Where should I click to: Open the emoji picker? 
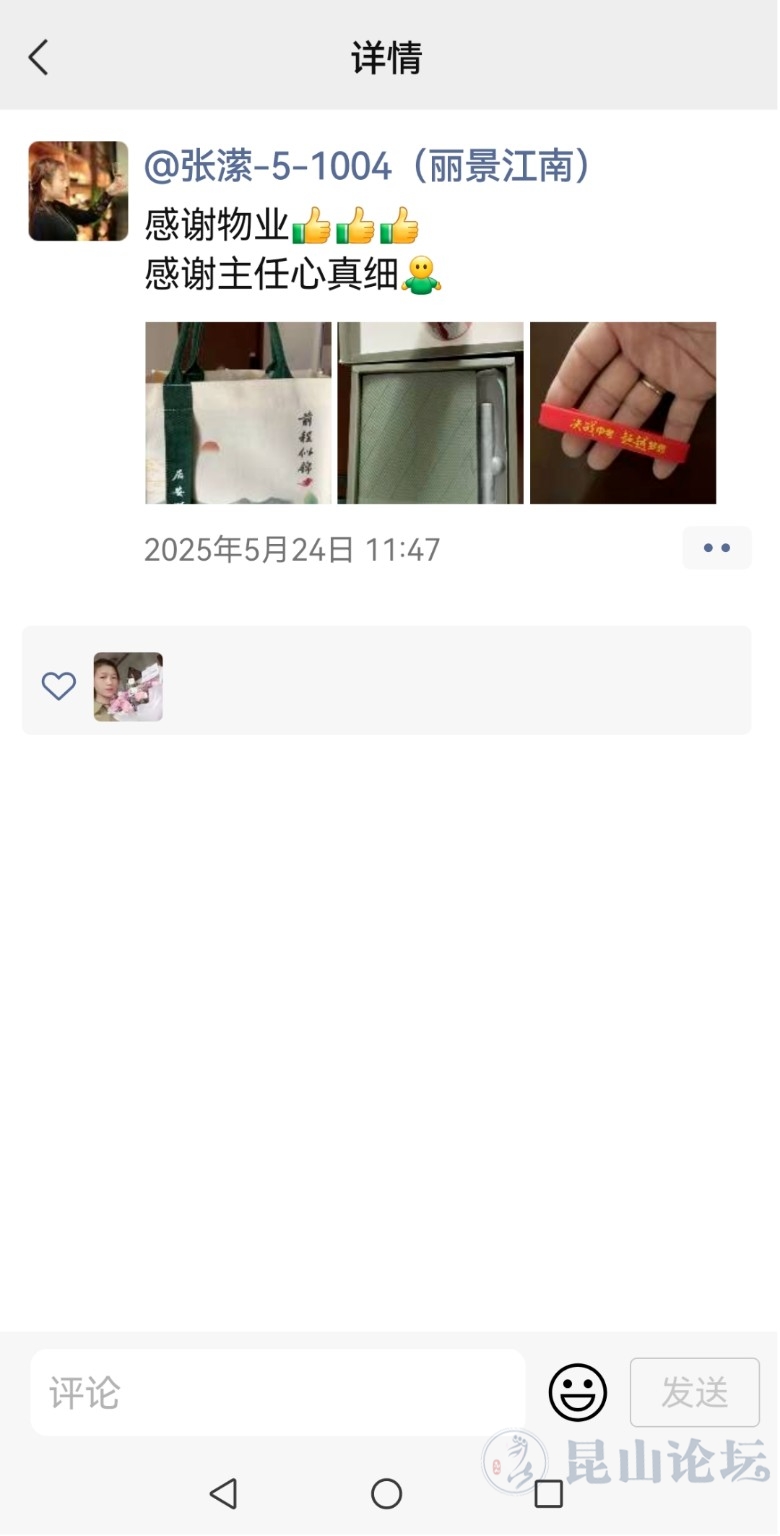[577, 1392]
